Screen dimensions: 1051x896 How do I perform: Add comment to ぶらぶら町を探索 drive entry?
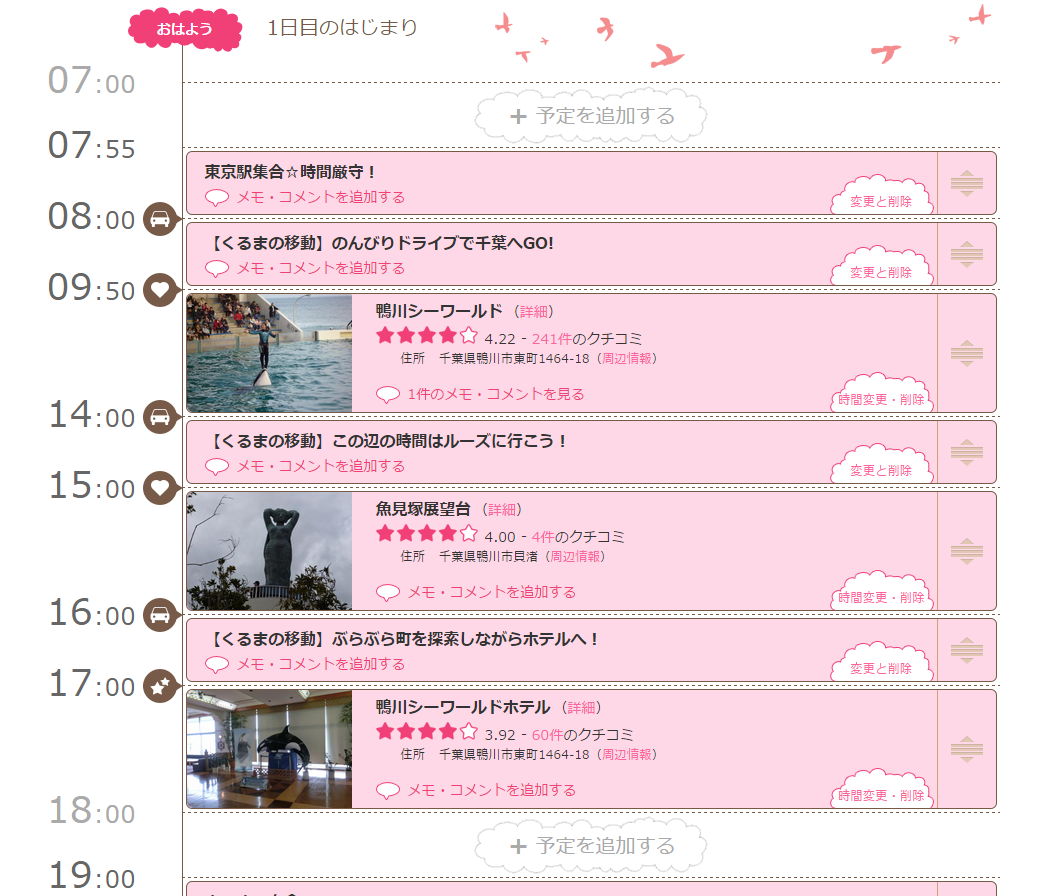click(x=320, y=664)
